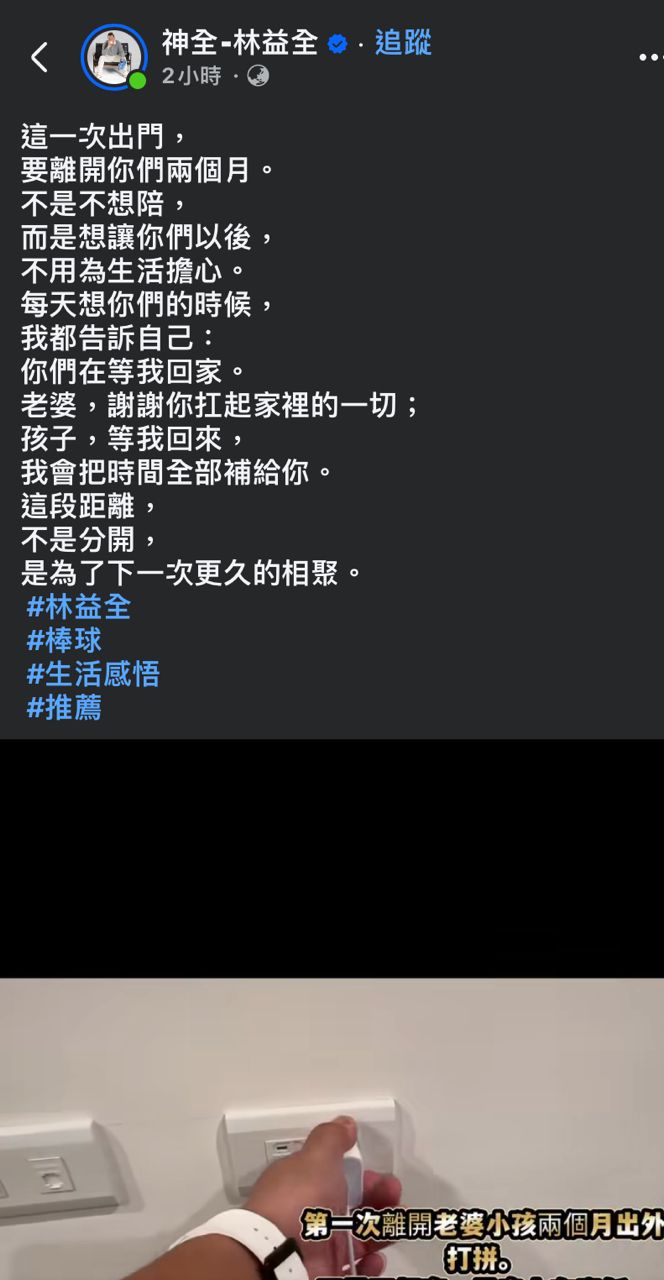Screen dimensions: 664x1280
Task: Open the #棒球 hashtag
Action: click(x=64, y=640)
